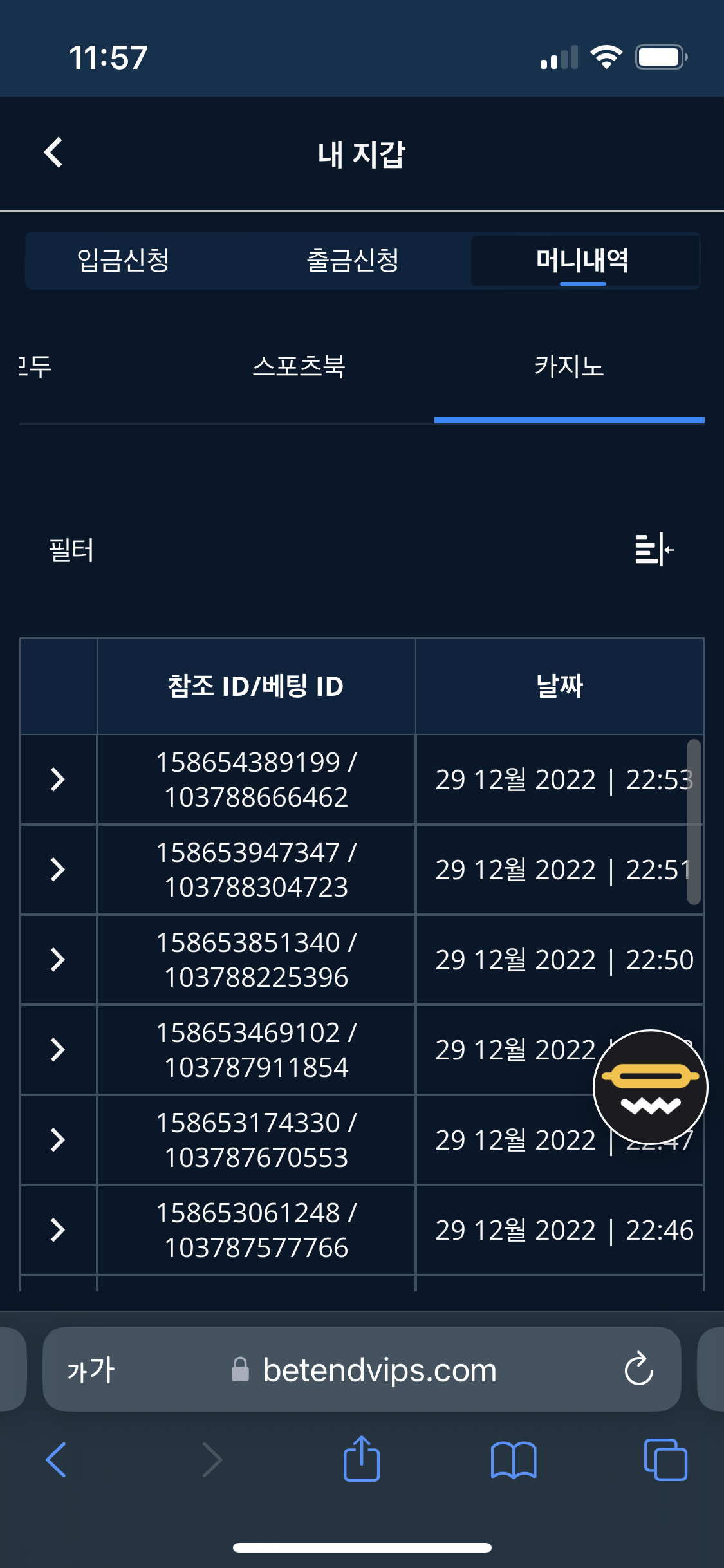The image size is (724, 1568).
Task: Tap the betendvips.com address bar
Action: [380, 1370]
